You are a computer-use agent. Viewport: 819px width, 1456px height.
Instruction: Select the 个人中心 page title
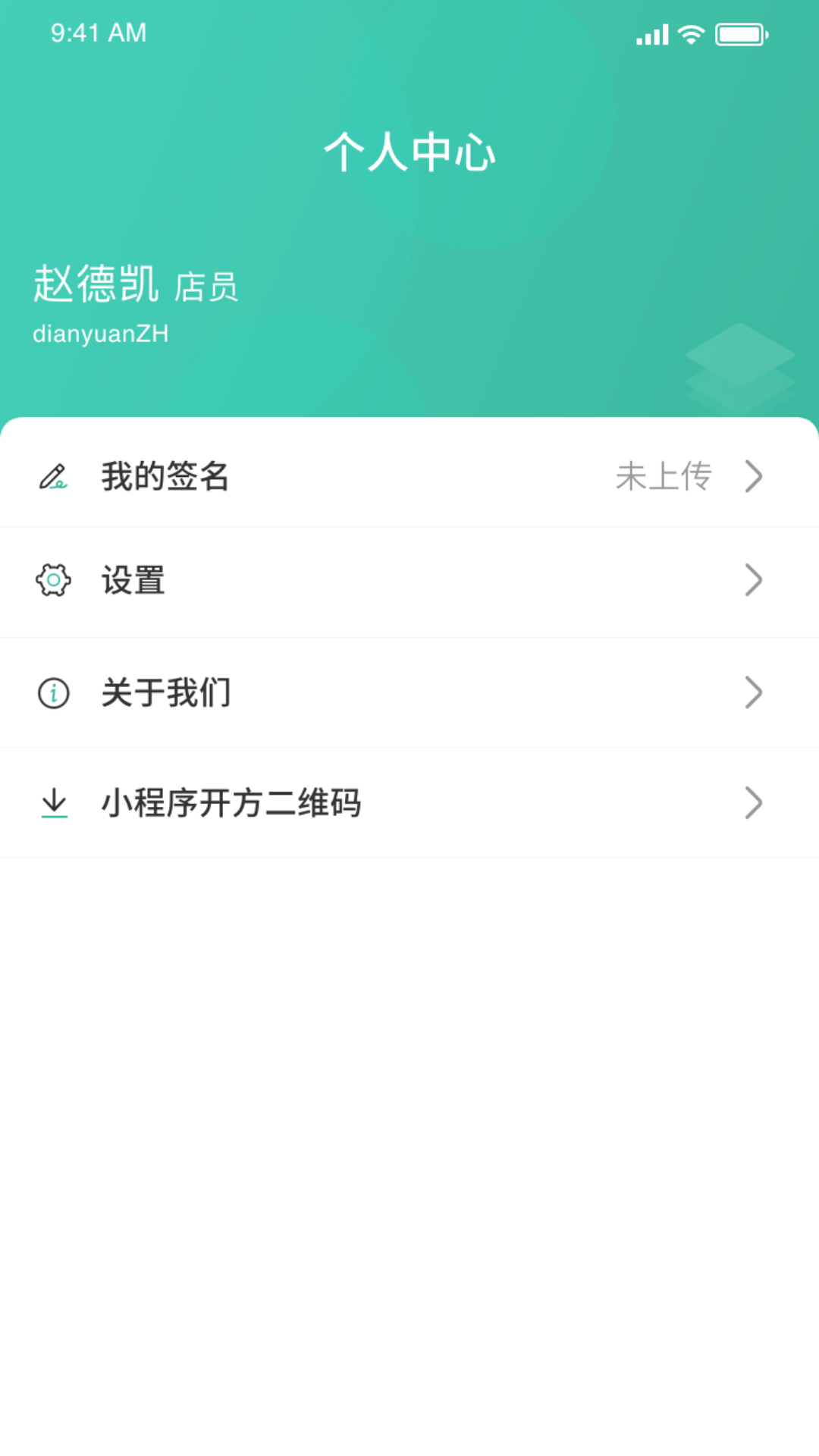(409, 152)
